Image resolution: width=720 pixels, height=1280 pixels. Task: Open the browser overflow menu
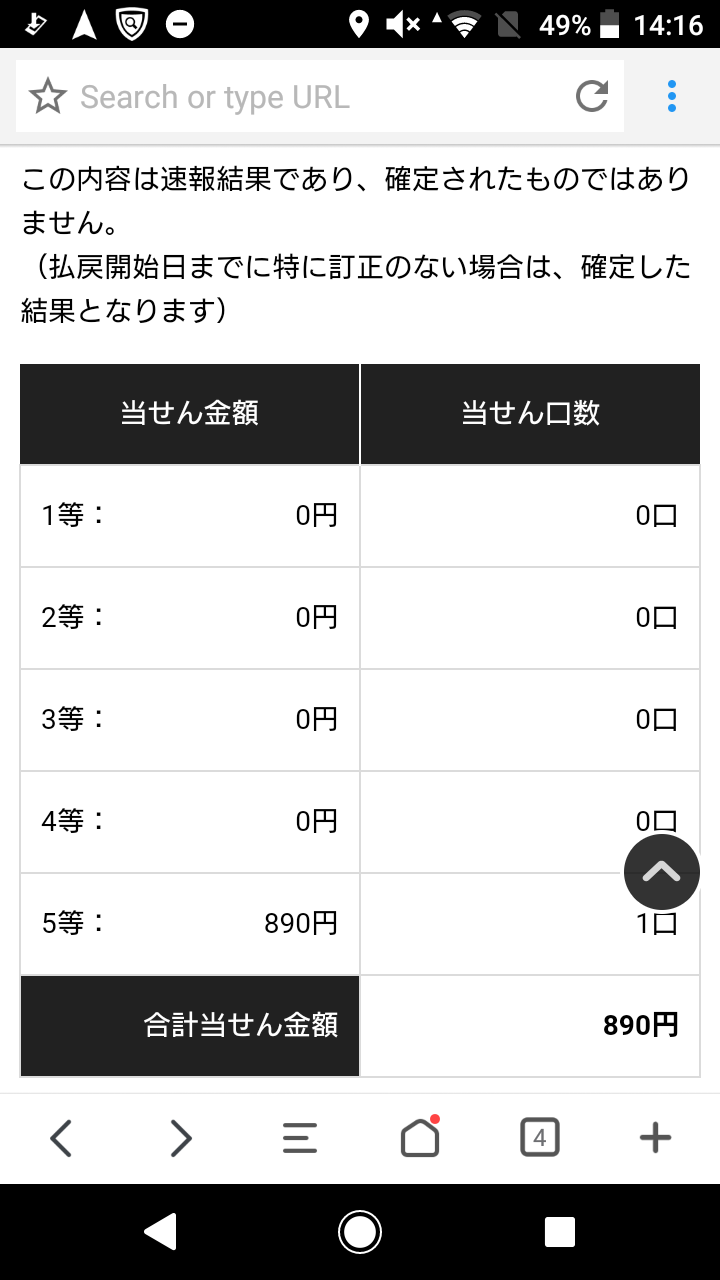(672, 97)
